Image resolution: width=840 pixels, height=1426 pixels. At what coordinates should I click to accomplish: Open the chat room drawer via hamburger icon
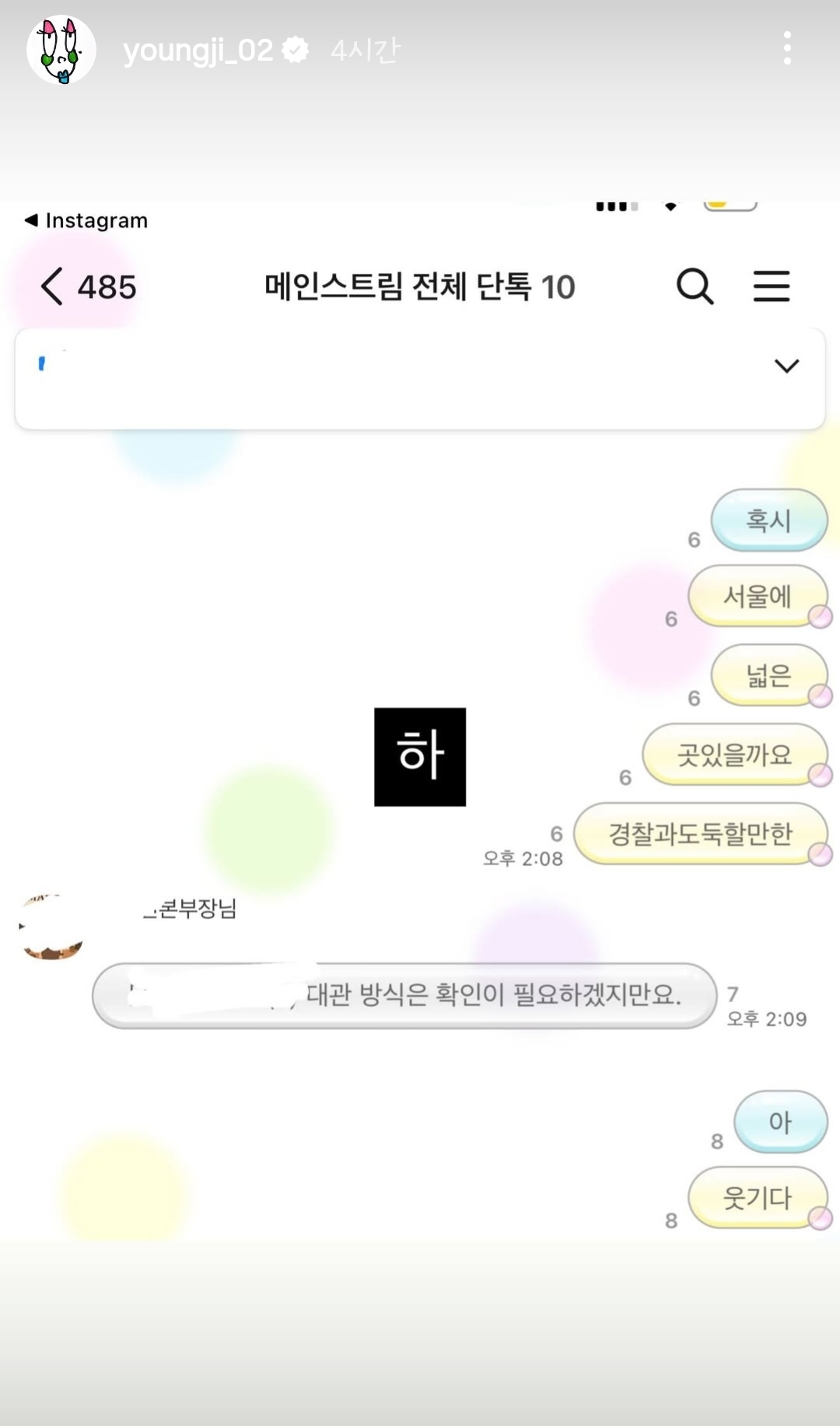772,286
